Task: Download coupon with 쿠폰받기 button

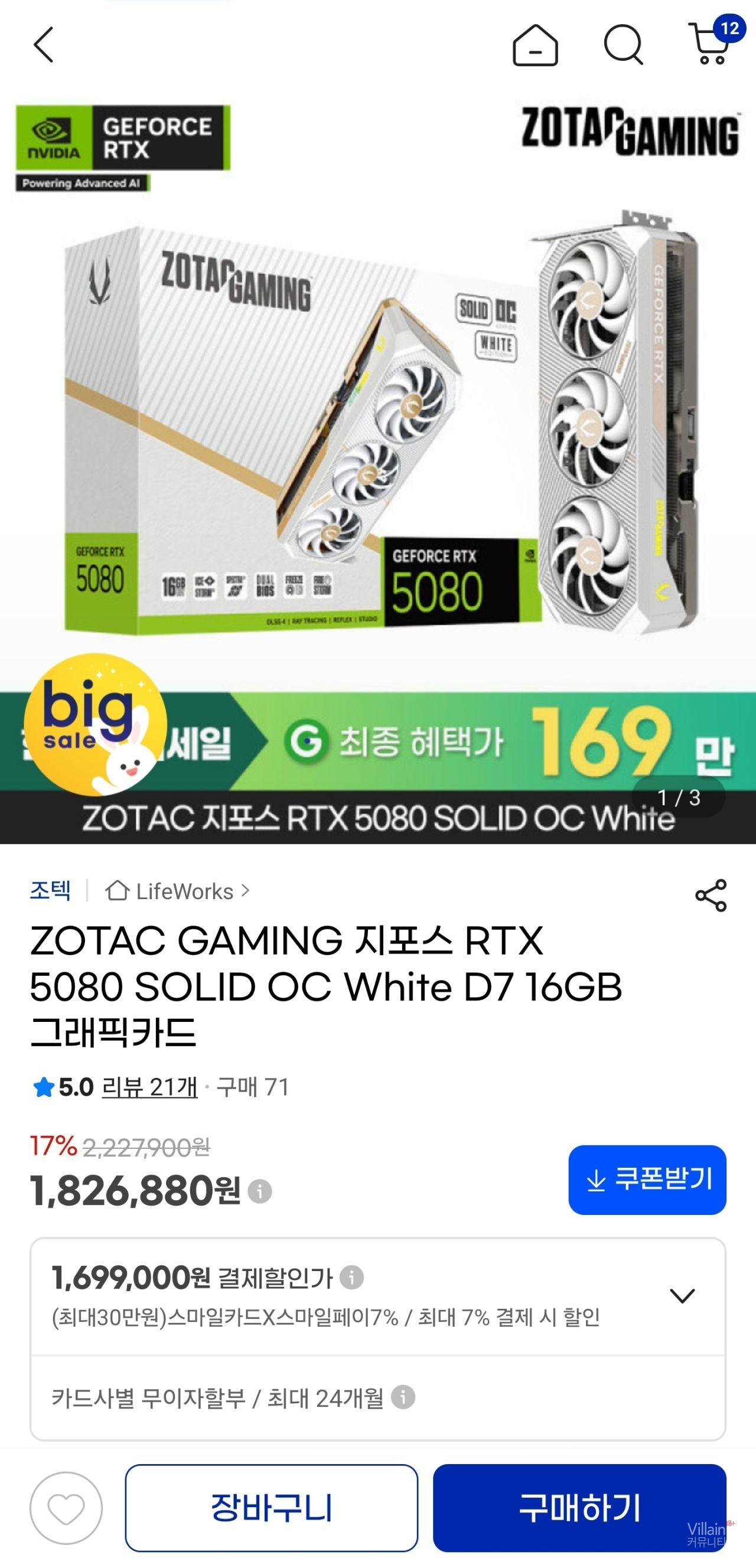Action: (x=647, y=1180)
